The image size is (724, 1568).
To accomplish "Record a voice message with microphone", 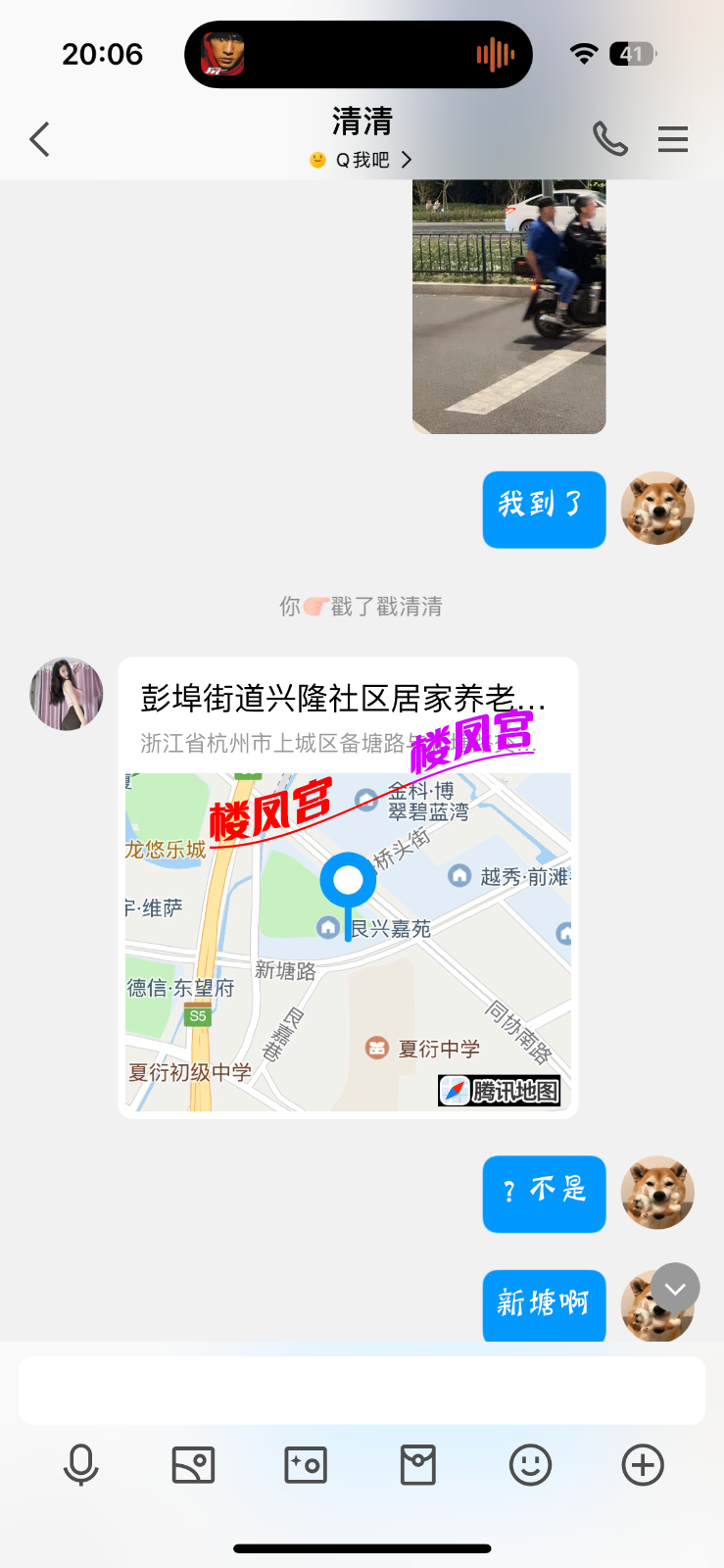I will coord(80,1465).
